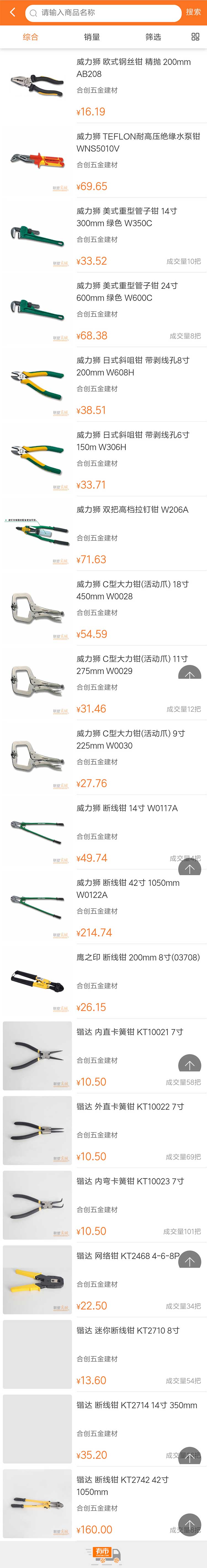Open 威力狮 日式斜咀钳 8寸 W608H
The image size is (207, 1568).
tap(132, 366)
